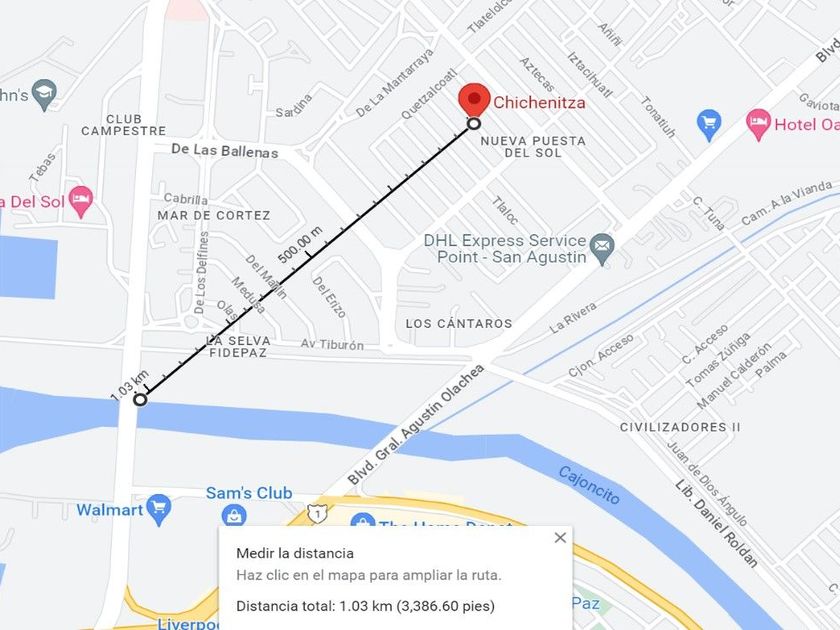This screenshot has width=840, height=630.
Task: Open the school marker with graduation cap
Action: coord(44,95)
